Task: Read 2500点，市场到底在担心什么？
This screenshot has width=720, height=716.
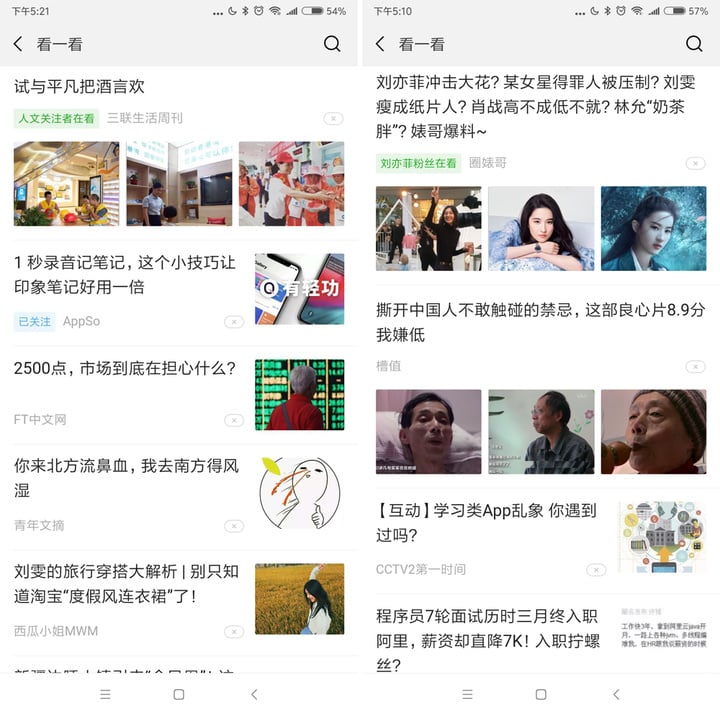Action: pyautogui.click(x=125, y=368)
